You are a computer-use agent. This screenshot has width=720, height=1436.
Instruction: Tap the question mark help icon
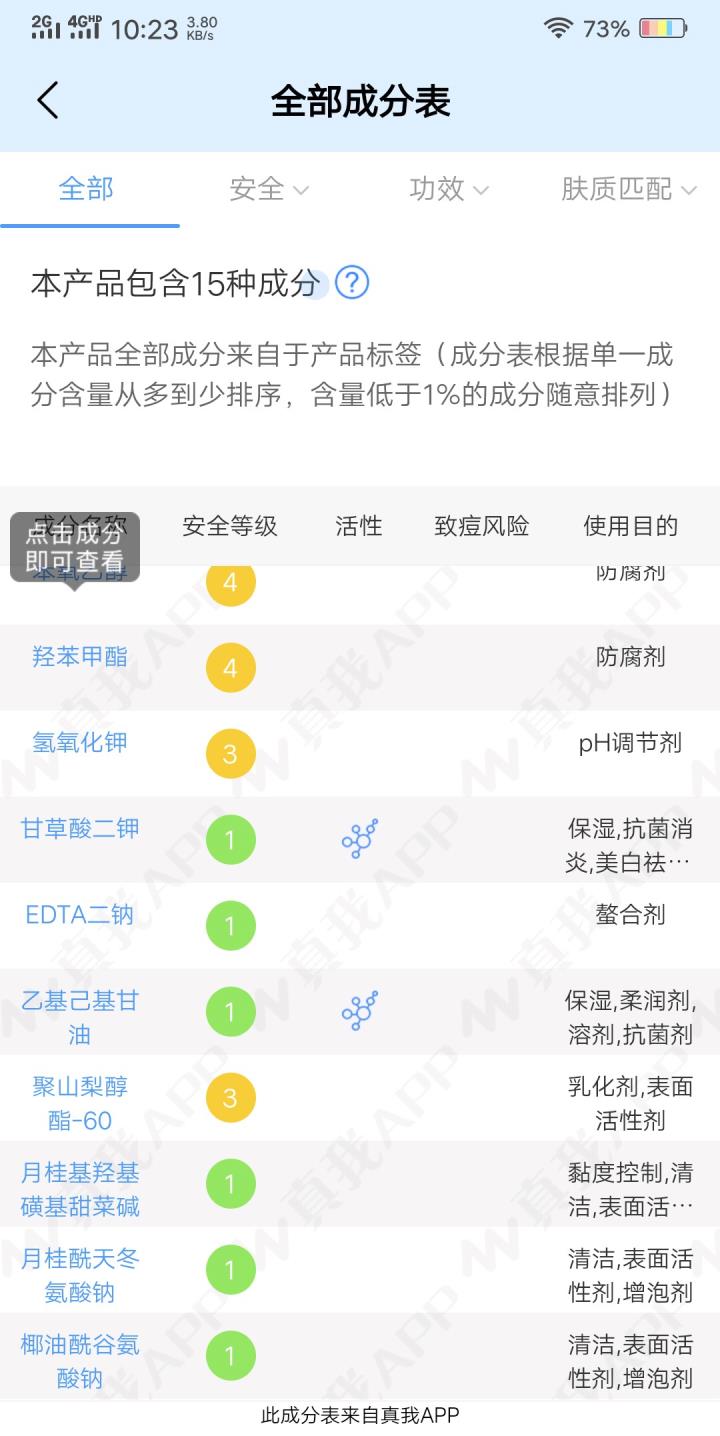[x=352, y=283]
